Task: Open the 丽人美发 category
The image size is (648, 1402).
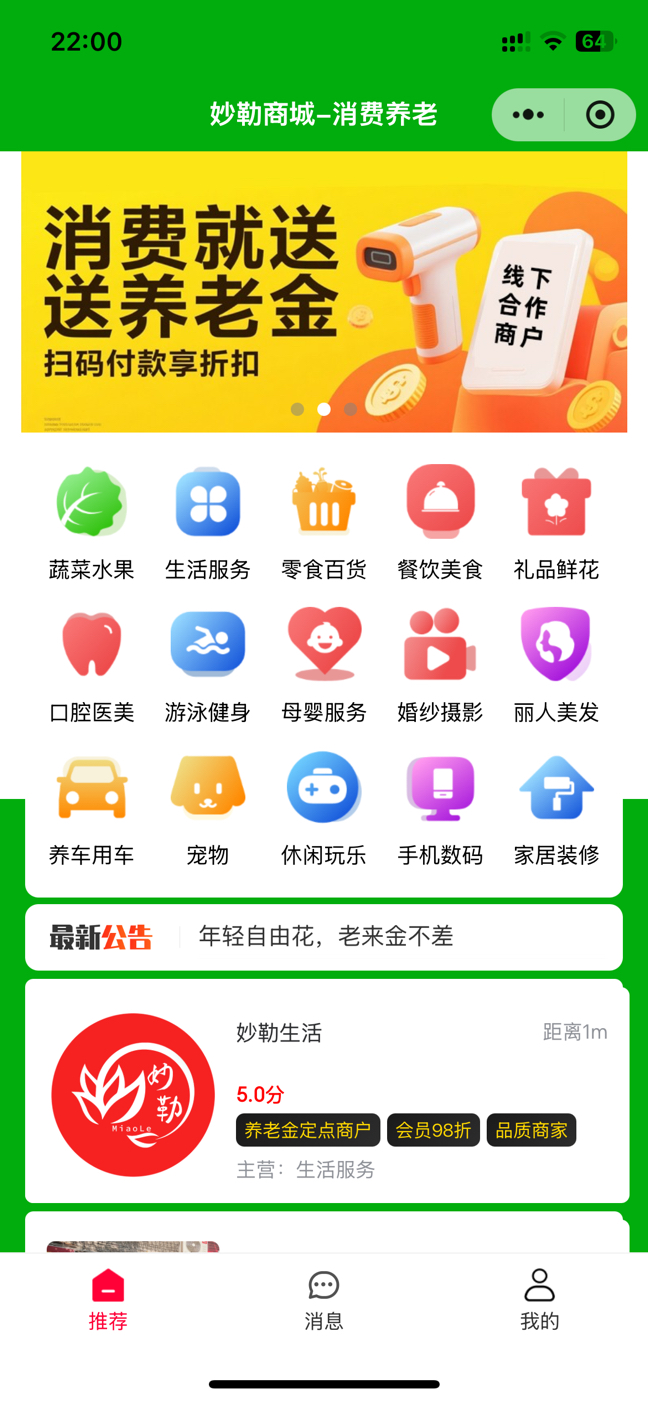Action: pos(556,665)
